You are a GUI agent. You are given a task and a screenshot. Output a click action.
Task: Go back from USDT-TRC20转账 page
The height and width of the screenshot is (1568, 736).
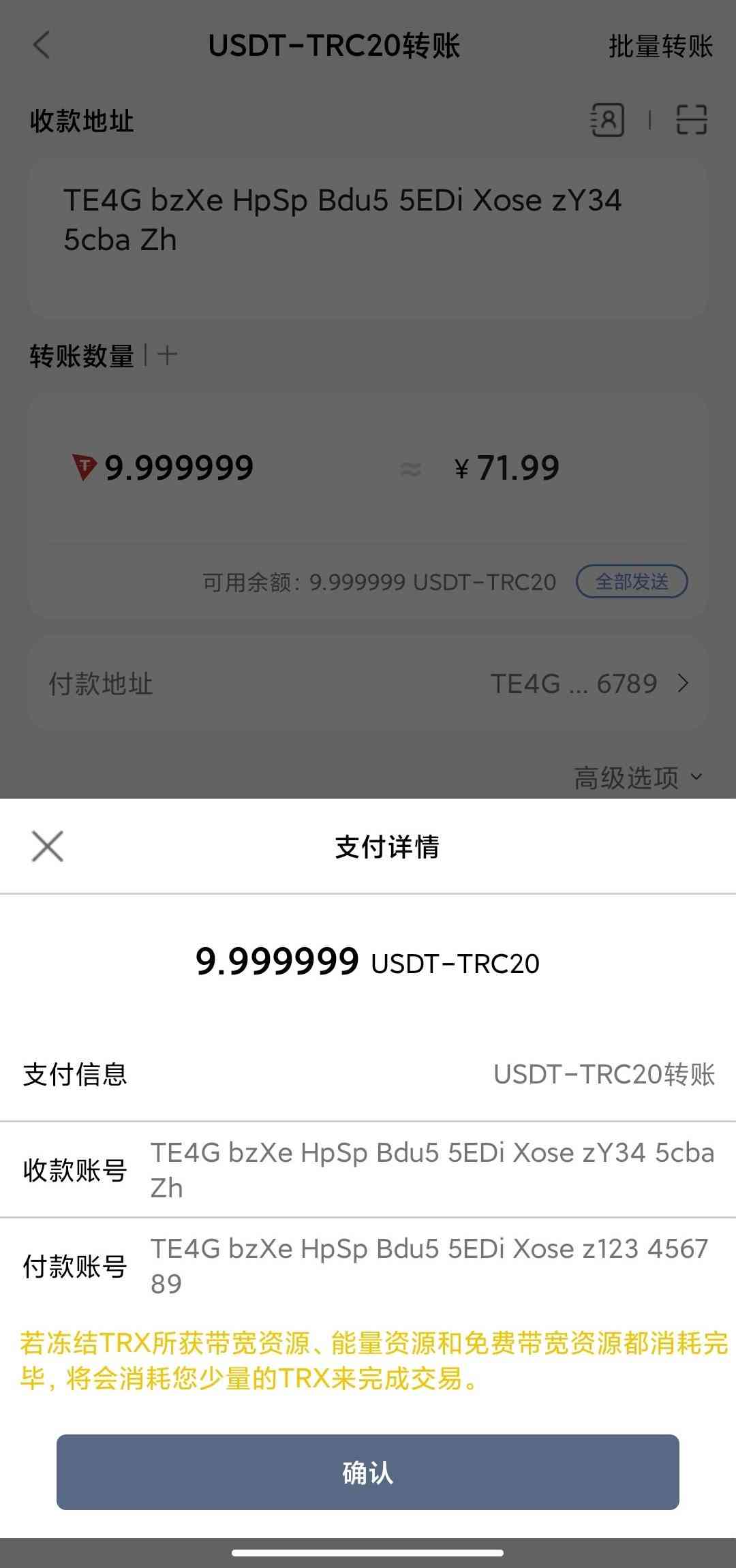tap(42, 46)
